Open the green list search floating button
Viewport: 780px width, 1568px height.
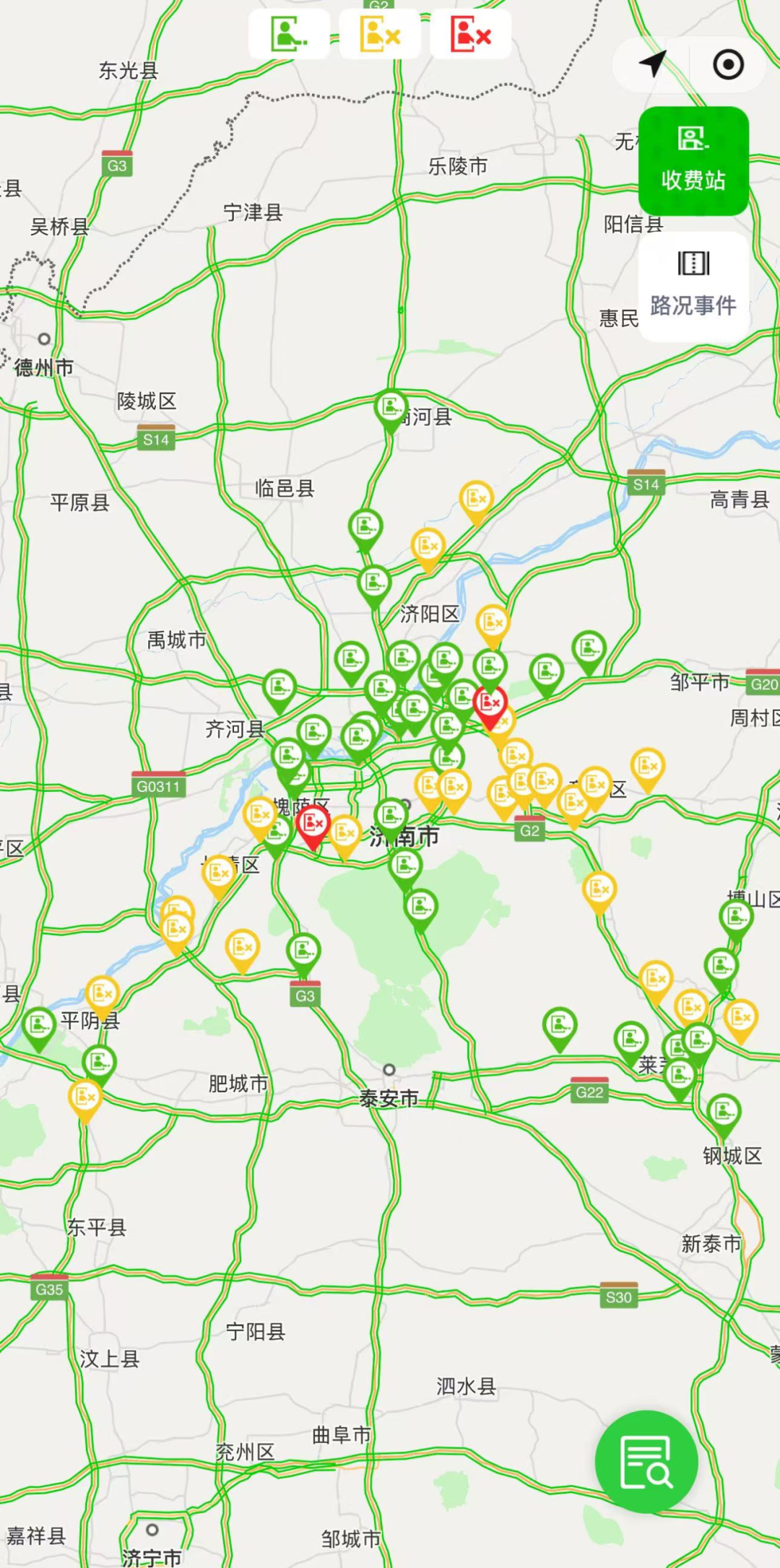tap(646, 1461)
